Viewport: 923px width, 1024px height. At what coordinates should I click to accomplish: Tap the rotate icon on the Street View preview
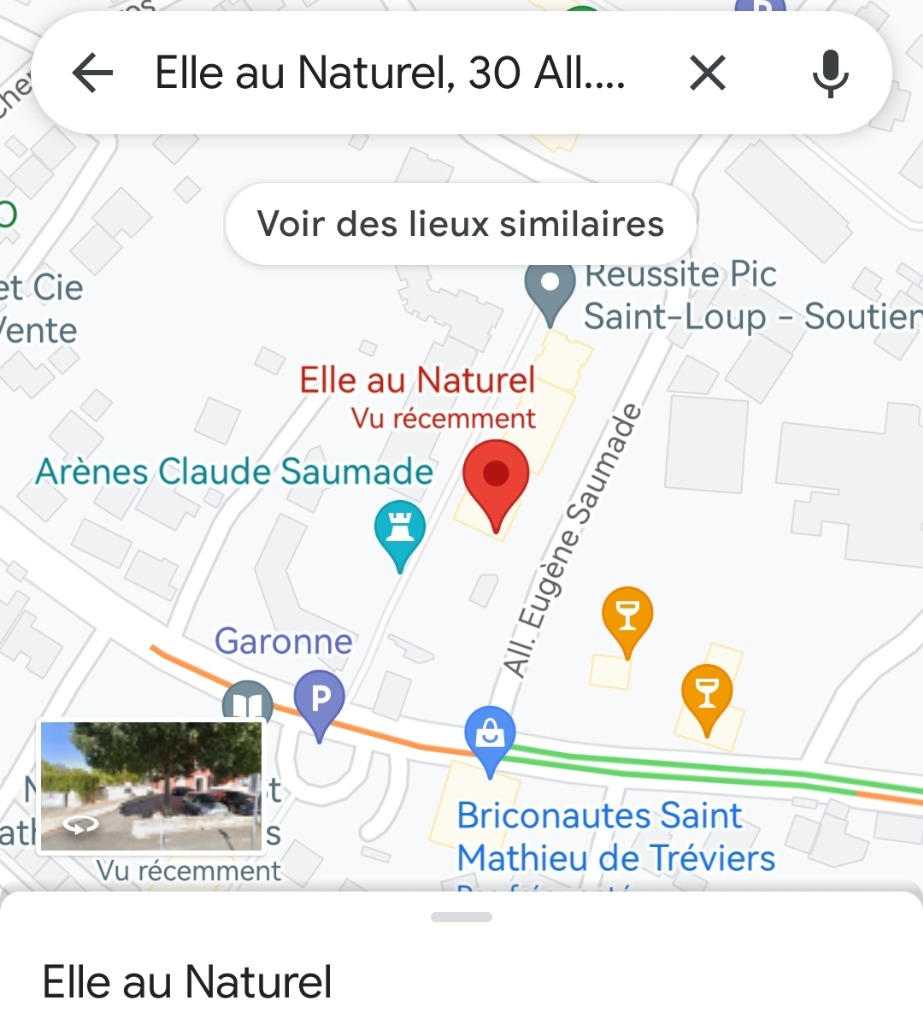pyautogui.click(x=82, y=826)
